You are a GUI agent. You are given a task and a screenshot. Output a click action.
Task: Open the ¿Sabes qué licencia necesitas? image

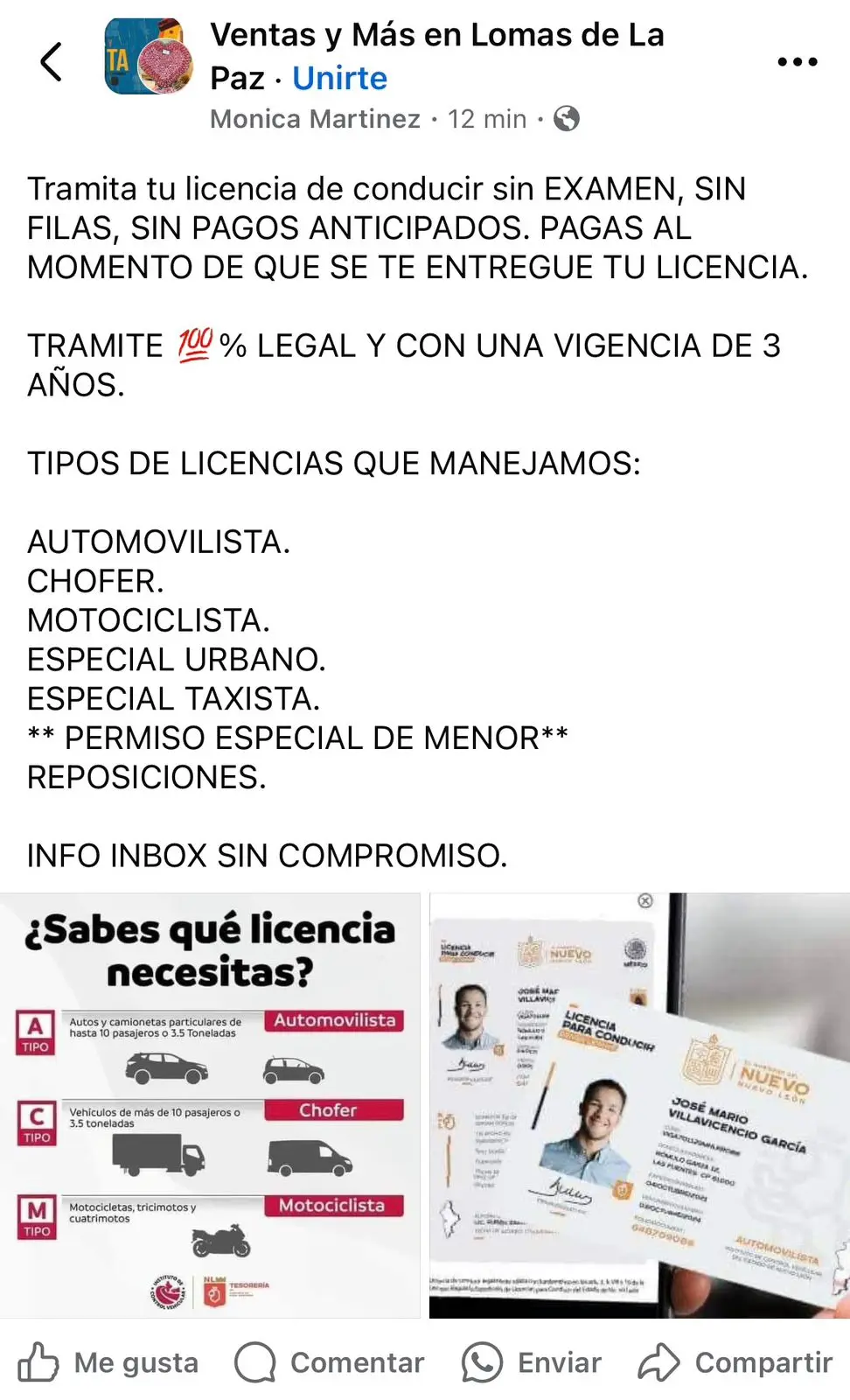pyautogui.click(x=210, y=1104)
